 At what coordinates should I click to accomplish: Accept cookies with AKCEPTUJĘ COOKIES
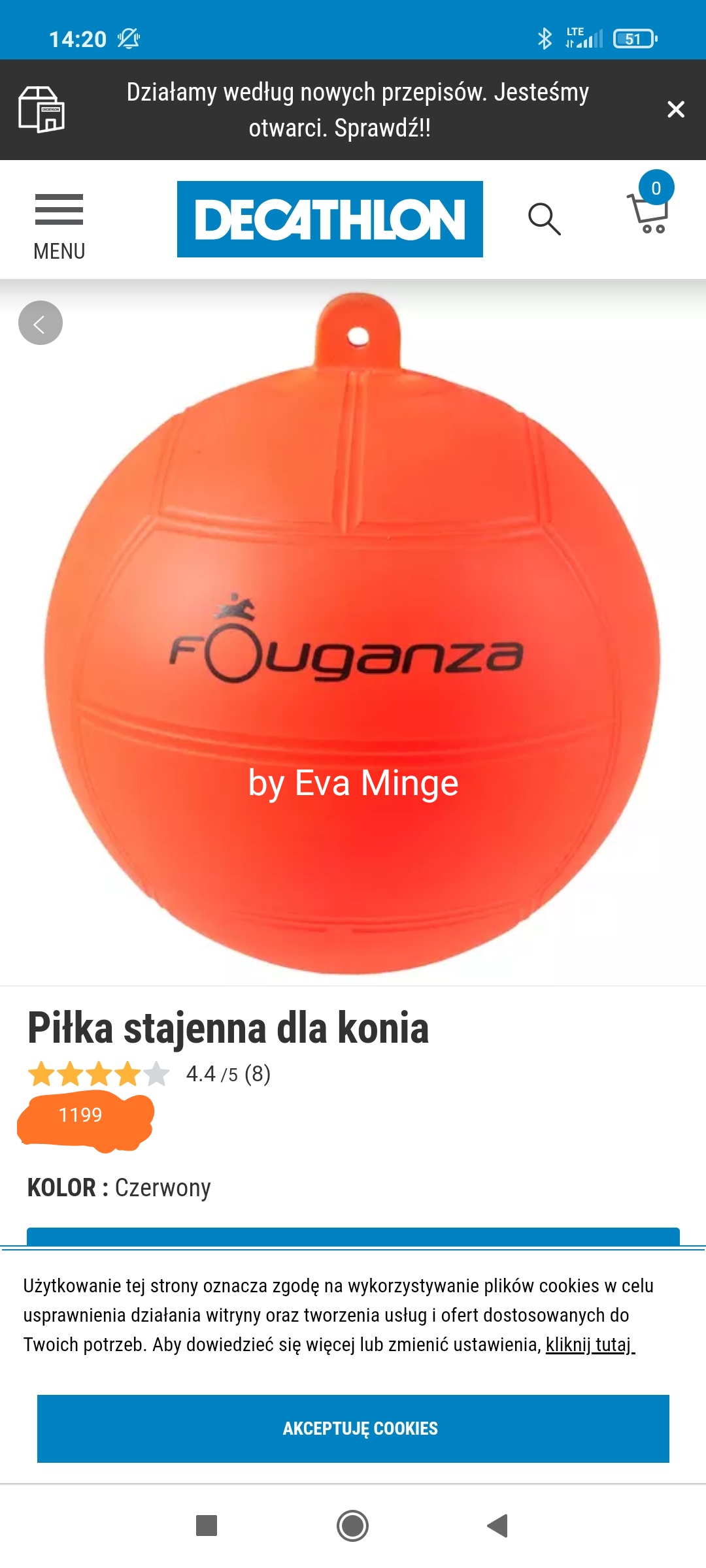(x=353, y=1428)
